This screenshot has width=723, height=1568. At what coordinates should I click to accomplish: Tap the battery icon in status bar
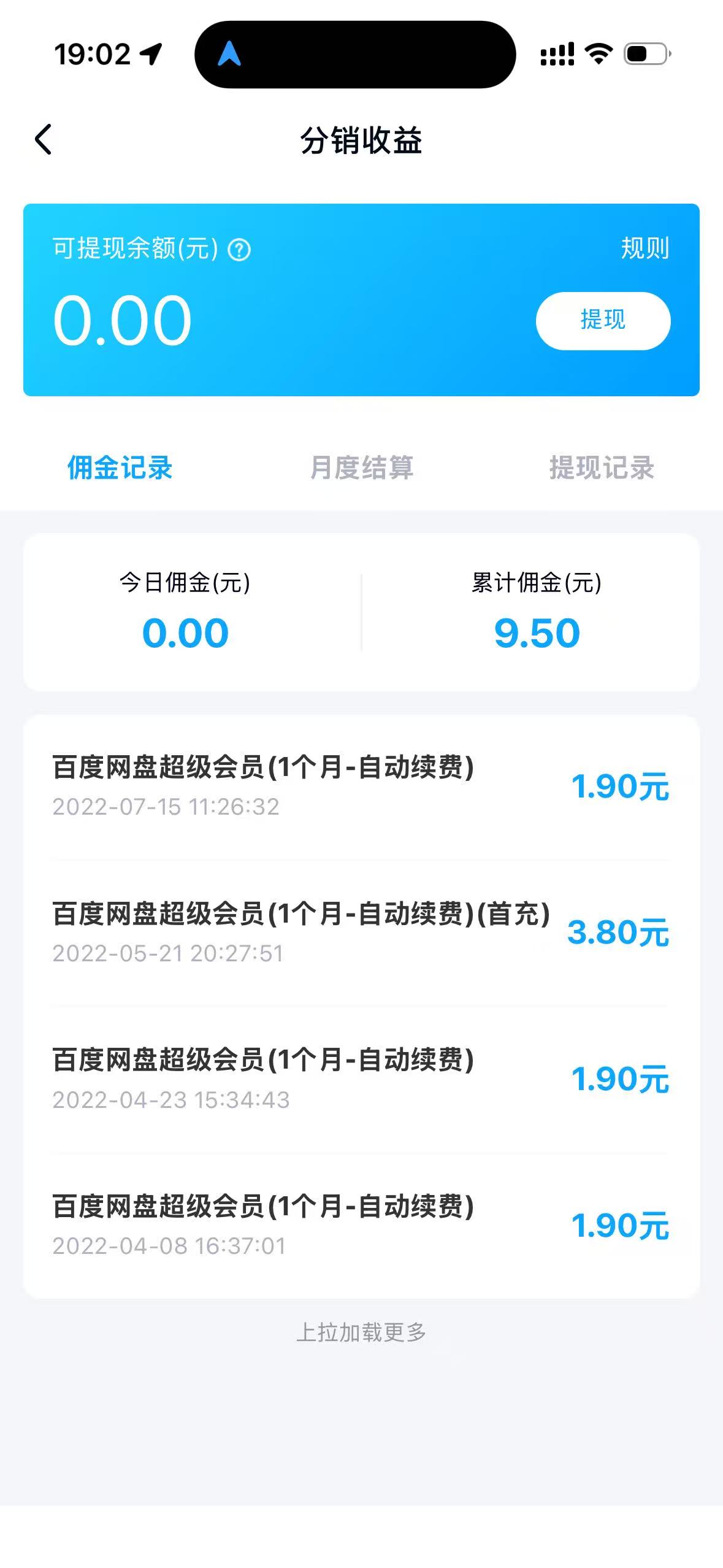tap(644, 54)
